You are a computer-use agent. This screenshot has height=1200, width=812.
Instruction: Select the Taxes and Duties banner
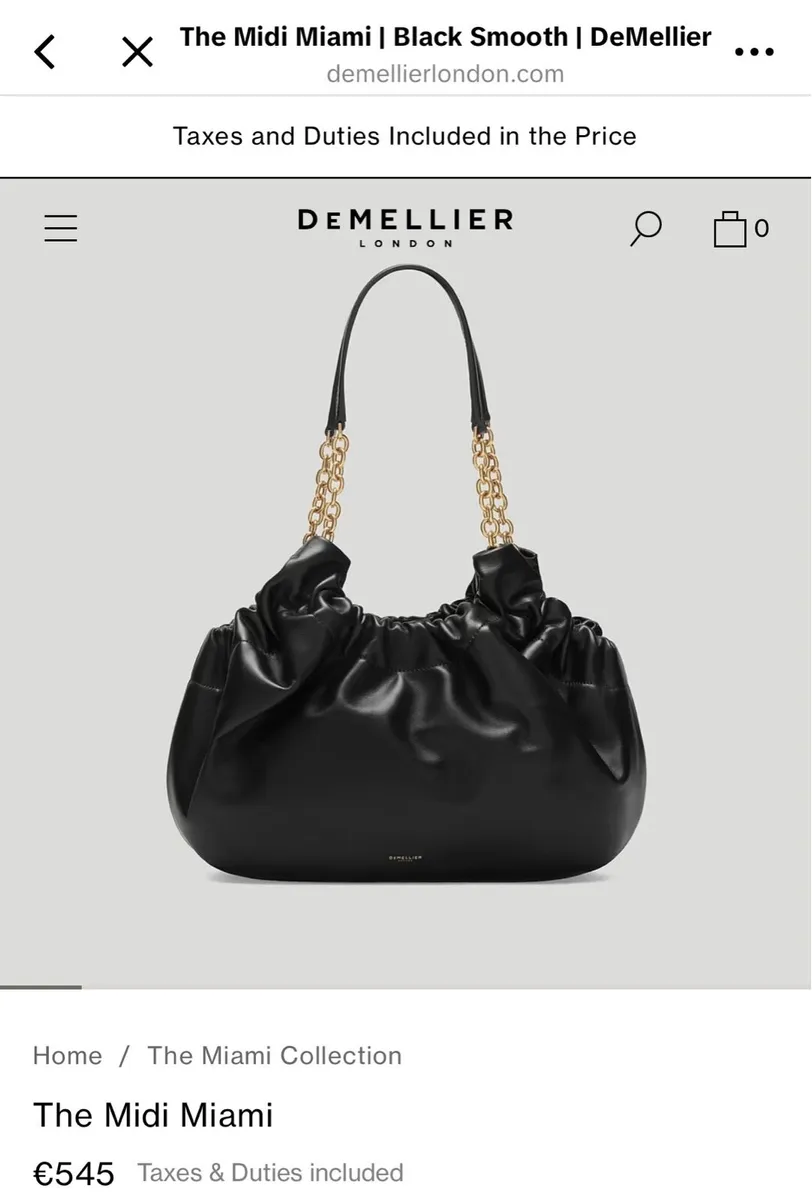coord(406,136)
